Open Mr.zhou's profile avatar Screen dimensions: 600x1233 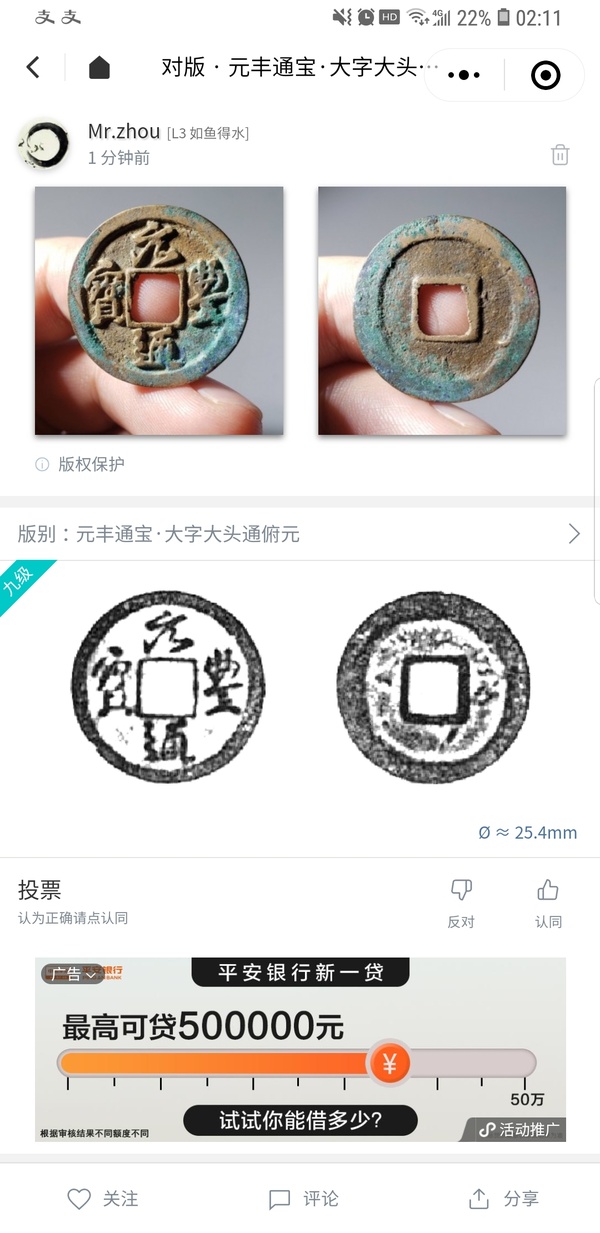[x=44, y=145]
